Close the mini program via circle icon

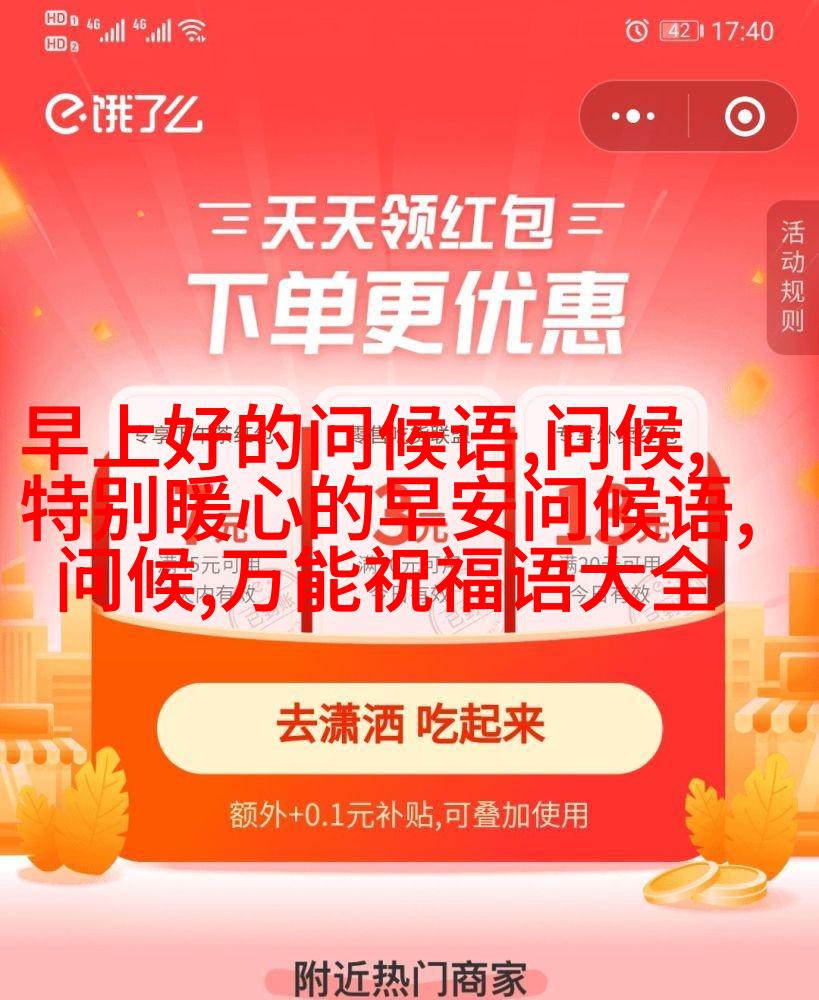(x=743, y=117)
